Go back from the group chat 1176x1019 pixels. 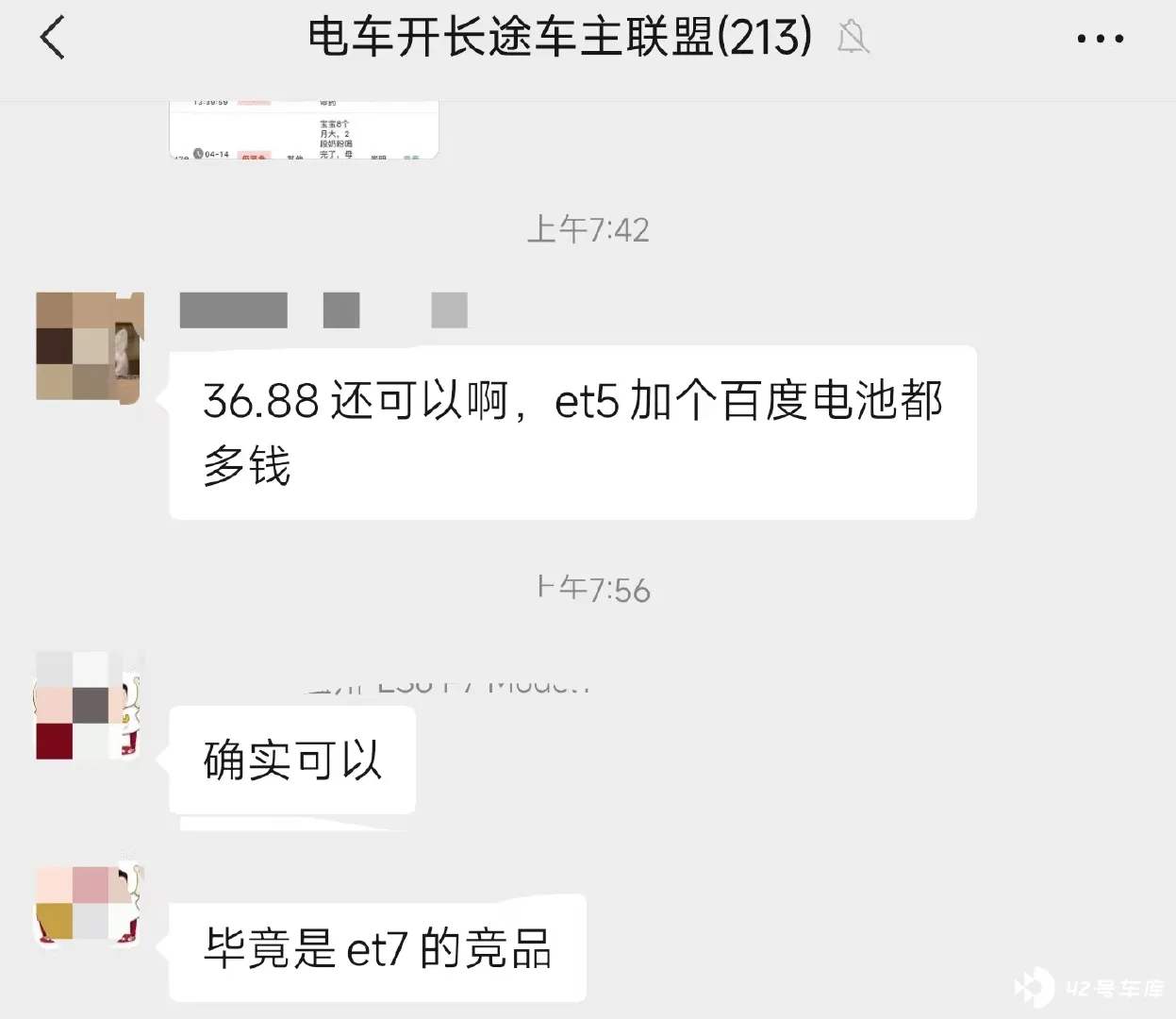pos(53,39)
